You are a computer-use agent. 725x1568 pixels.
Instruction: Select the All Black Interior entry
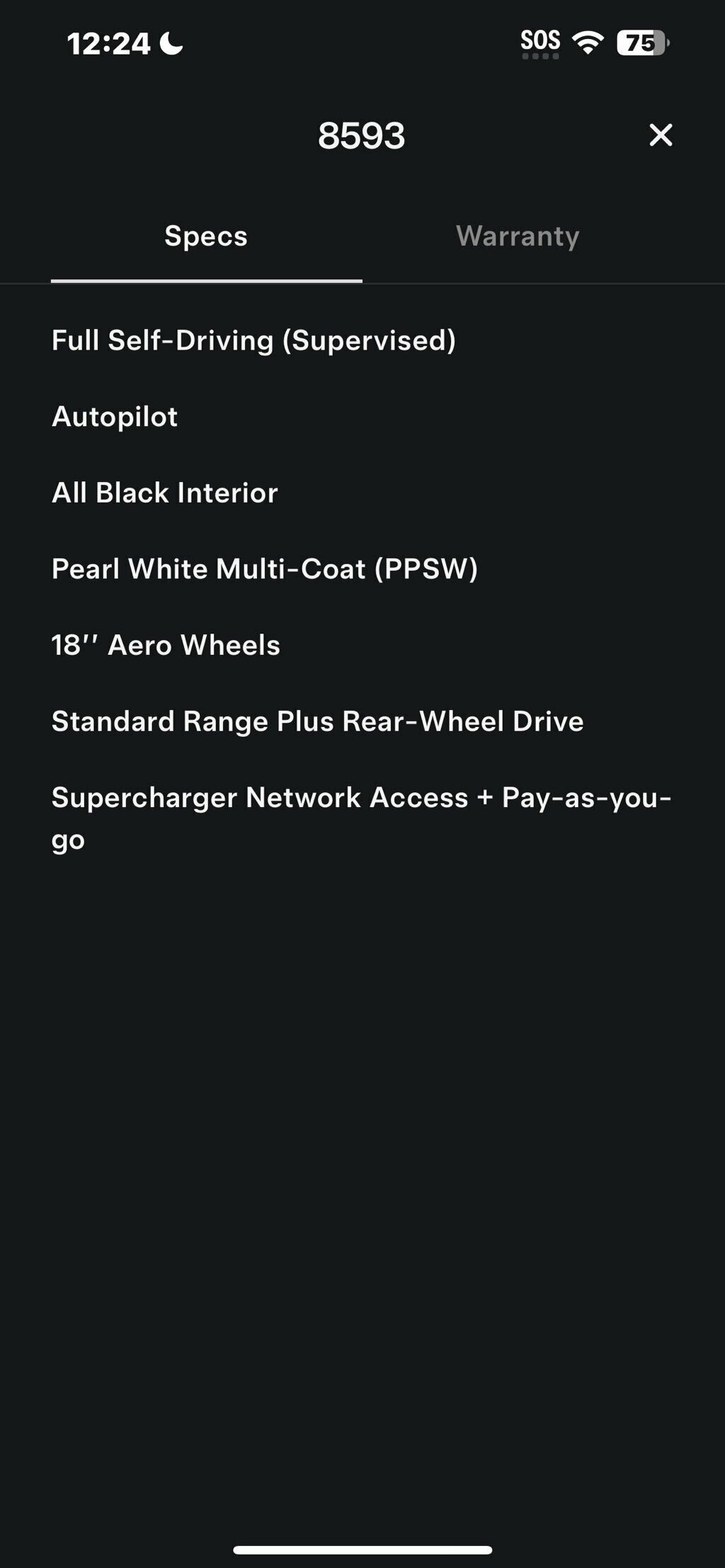coord(164,493)
